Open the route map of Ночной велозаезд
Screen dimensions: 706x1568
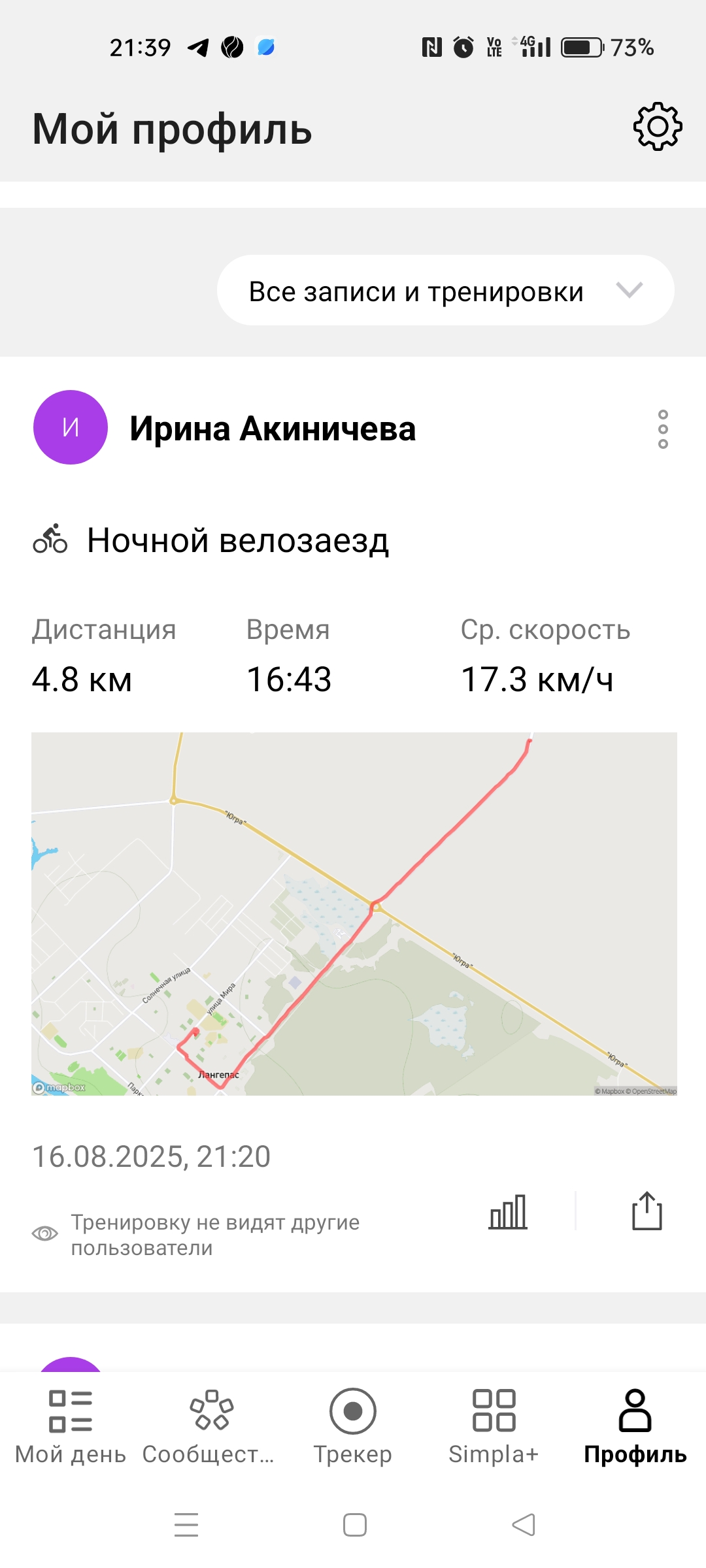click(x=354, y=914)
